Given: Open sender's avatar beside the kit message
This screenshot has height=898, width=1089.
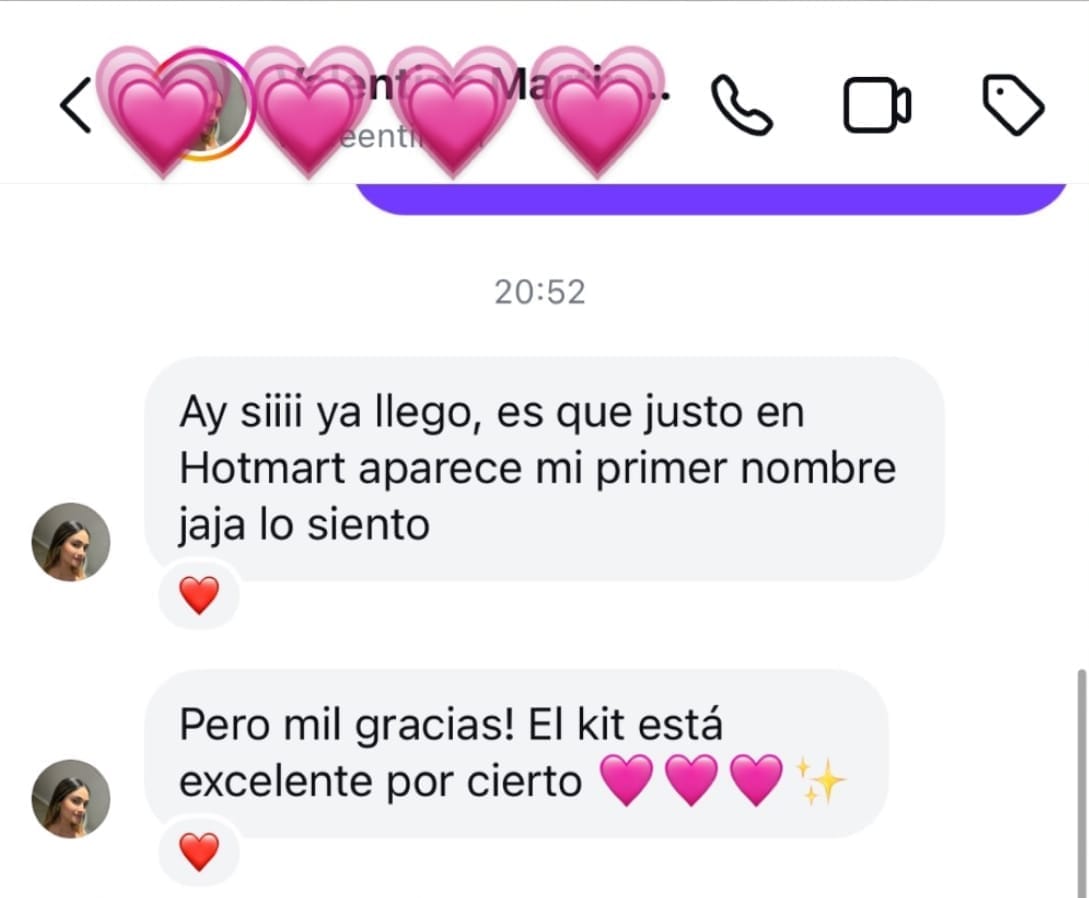Looking at the screenshot, I should [71, 798].
